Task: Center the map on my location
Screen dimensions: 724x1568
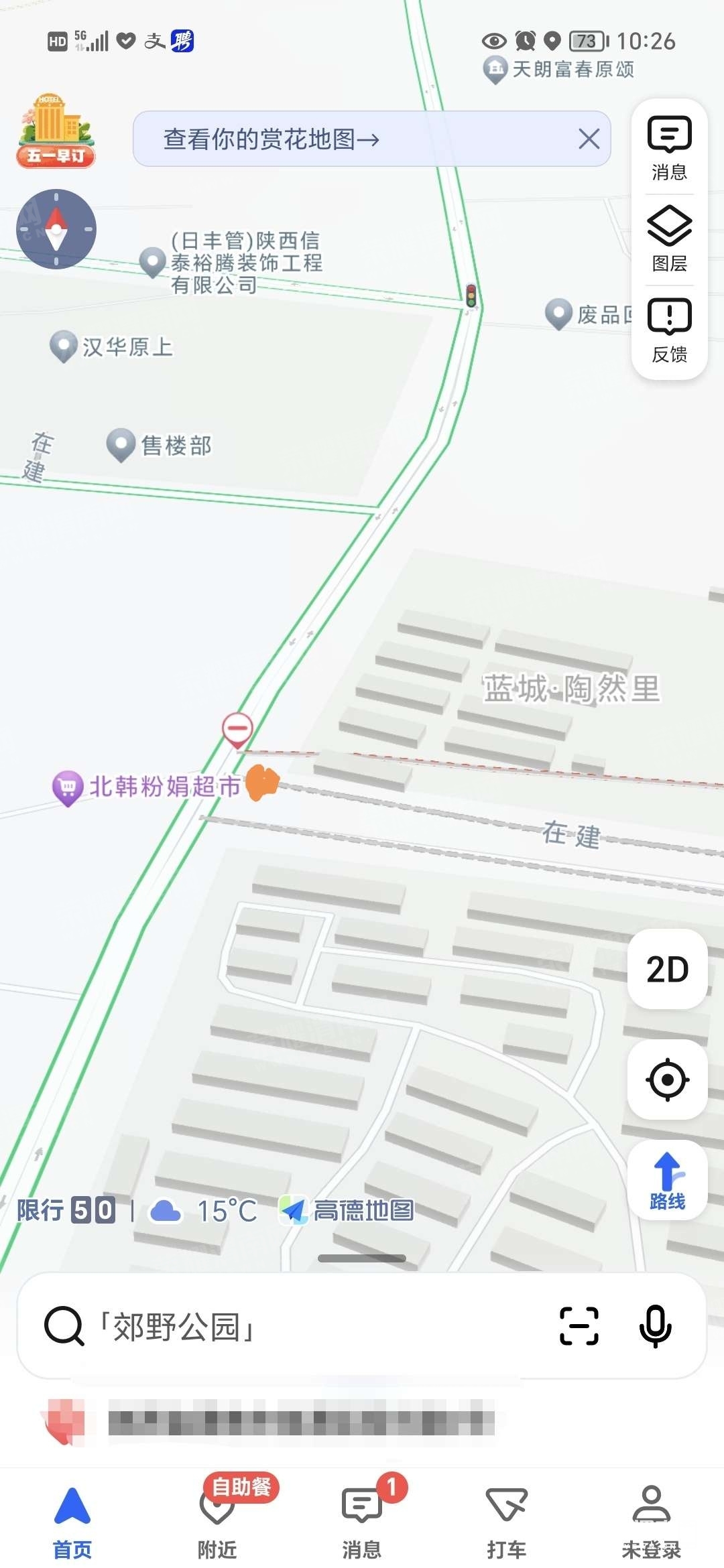Action: 668,1080
